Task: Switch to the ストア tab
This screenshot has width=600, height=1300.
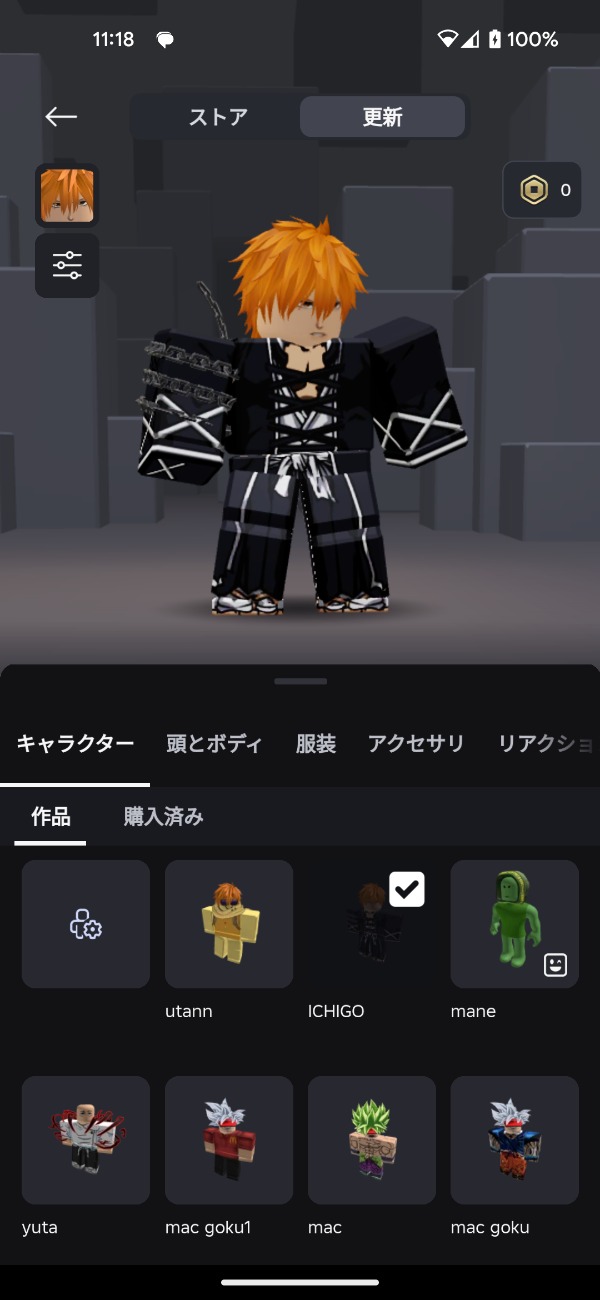Action: tap(217, 117)
